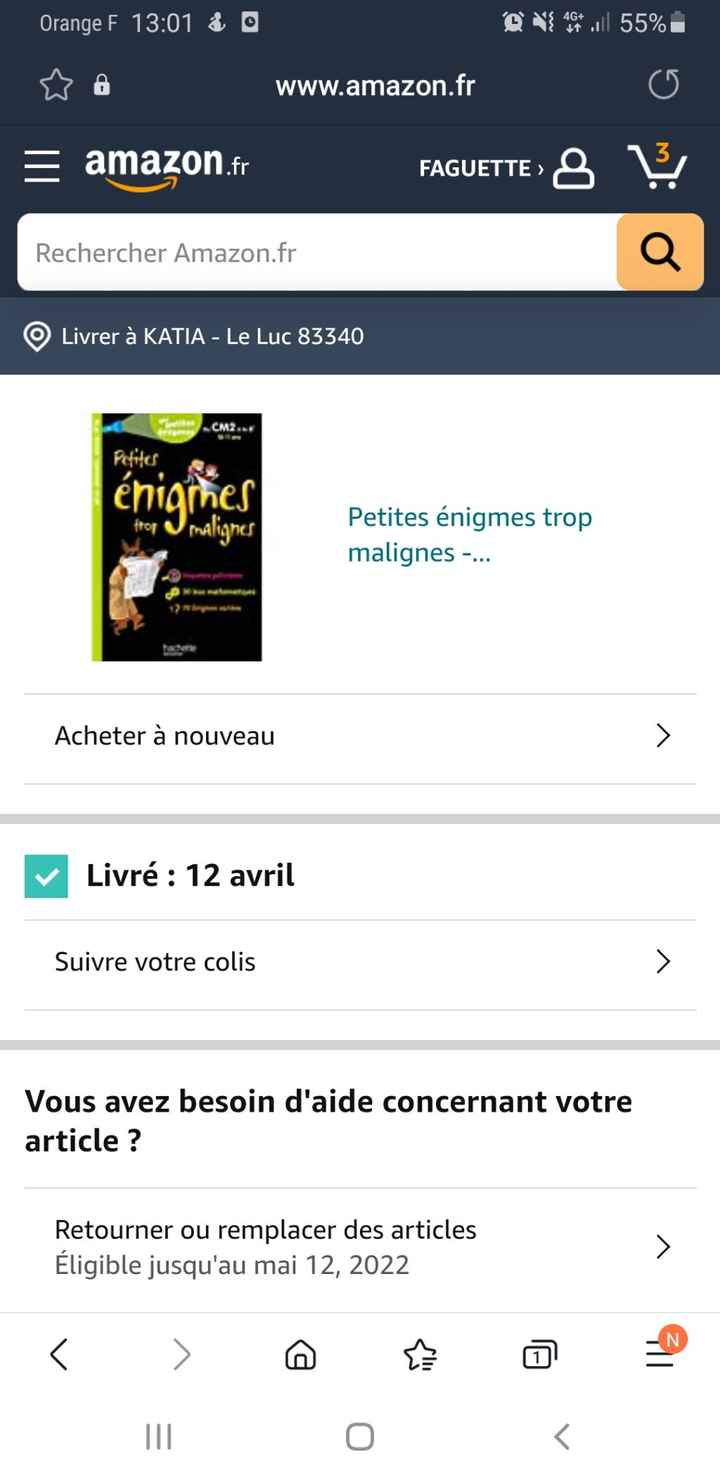Open the FAGUETTE account menu

478,167
